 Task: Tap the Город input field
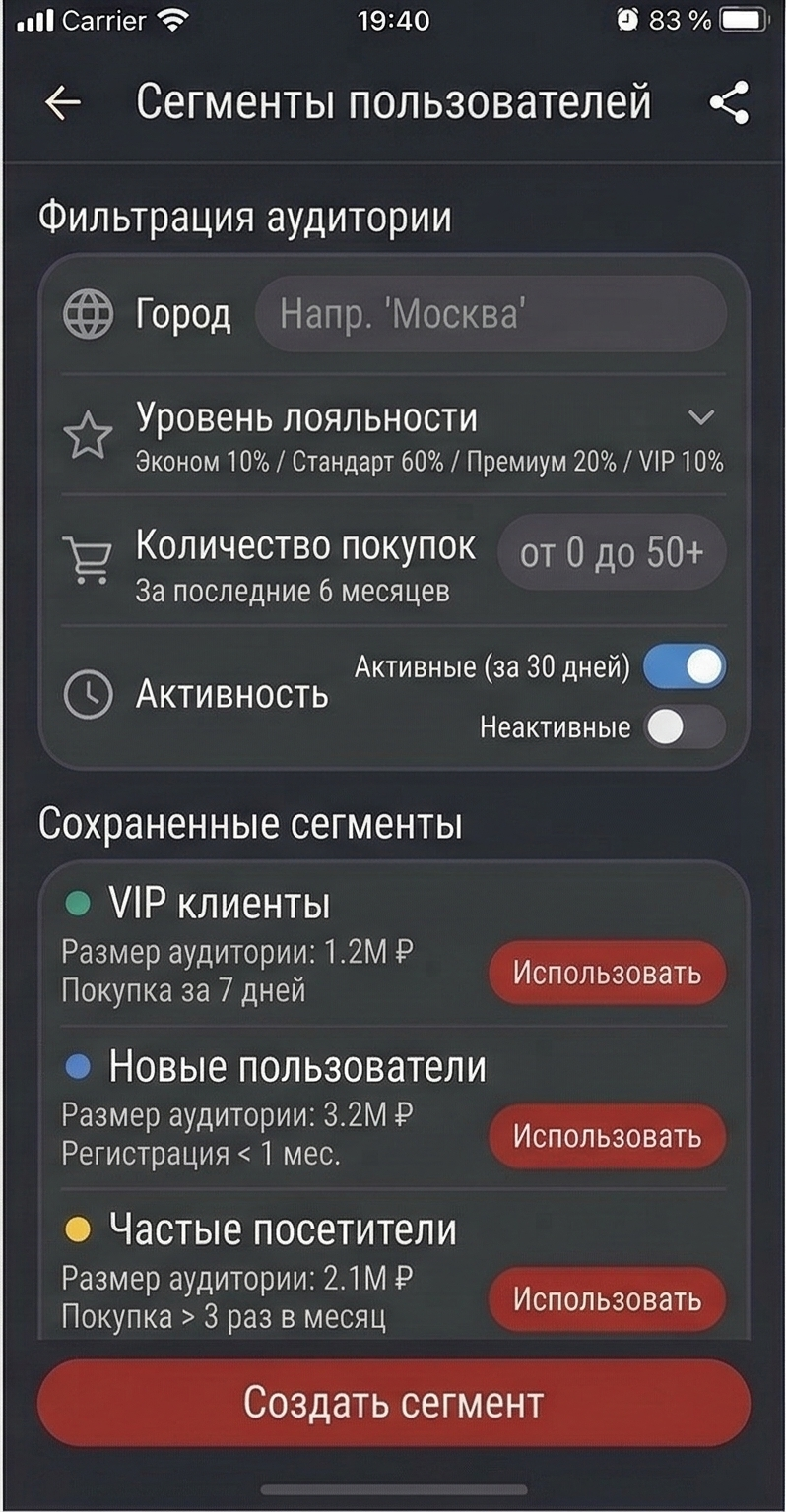(491, 314)
